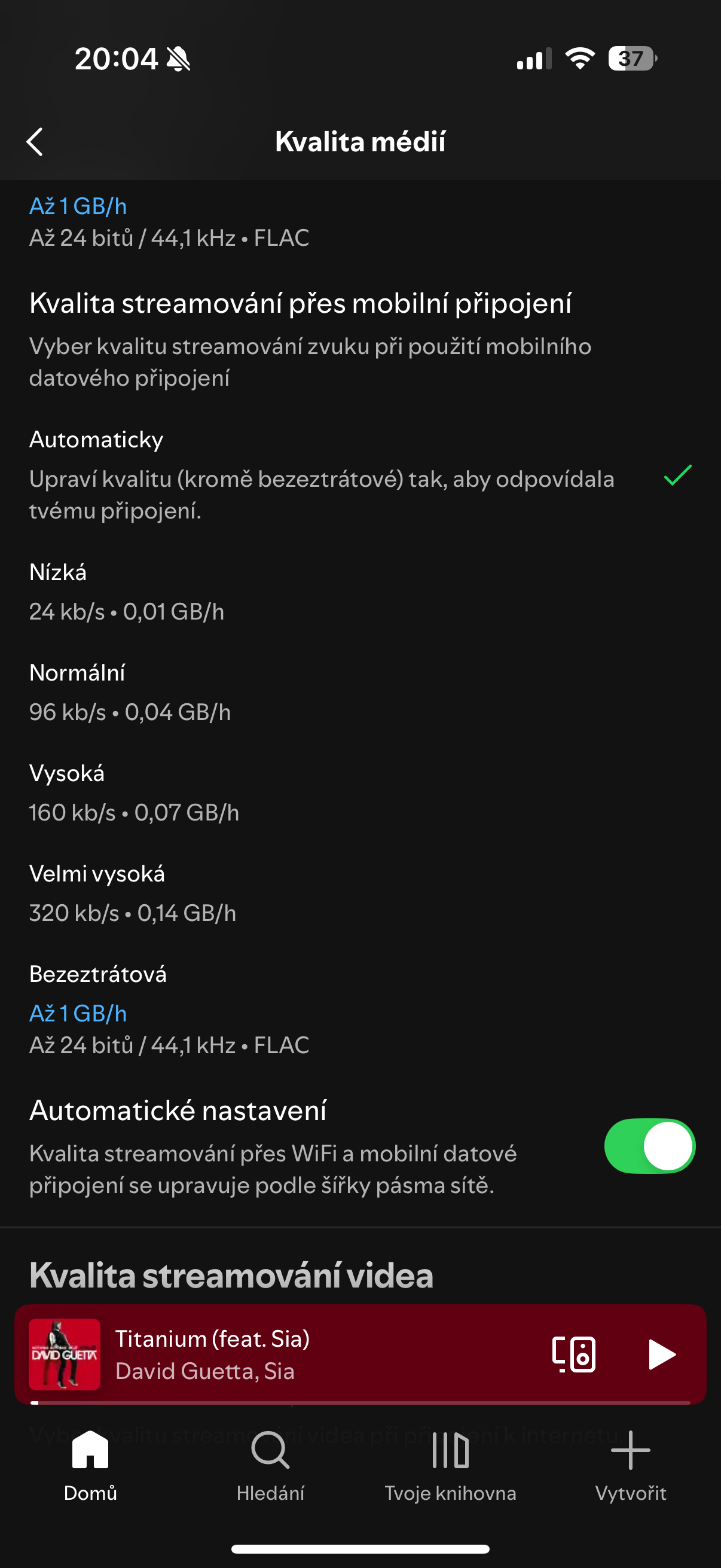Open the device connect picker
721x1568 pixels.
pos(573,1354)
